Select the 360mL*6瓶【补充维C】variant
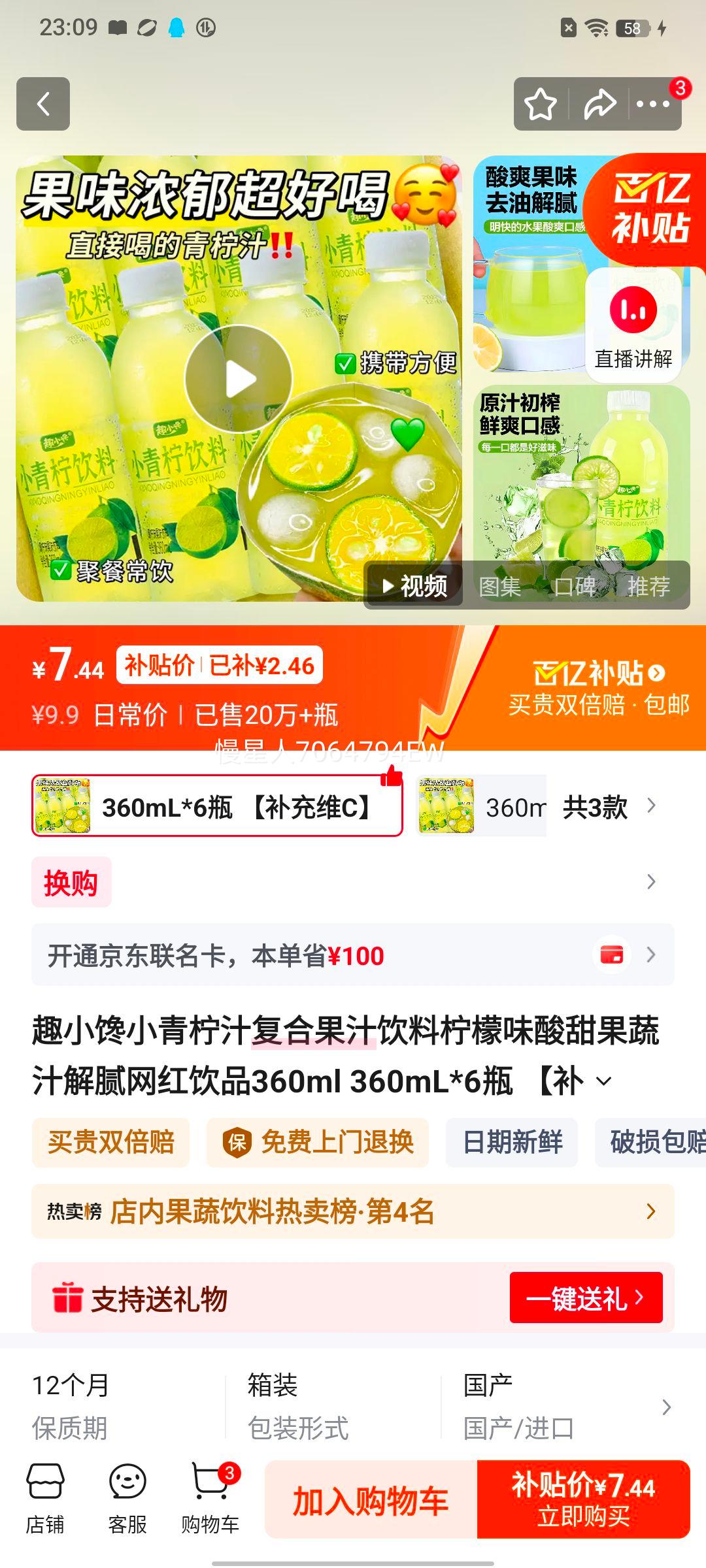The image size is (706, 1568). tap(216, 808)
